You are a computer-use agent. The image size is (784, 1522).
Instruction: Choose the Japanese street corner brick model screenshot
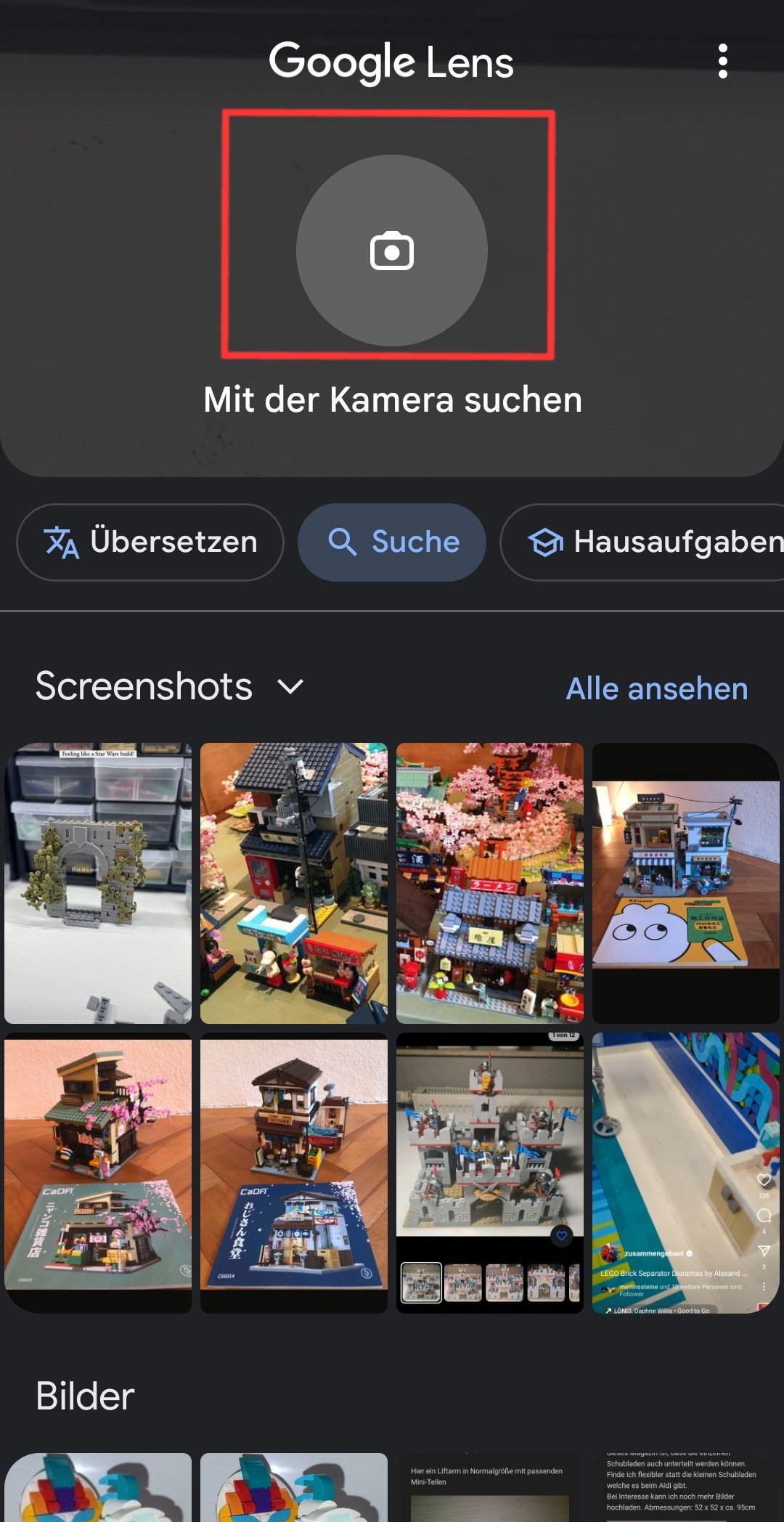294,883
